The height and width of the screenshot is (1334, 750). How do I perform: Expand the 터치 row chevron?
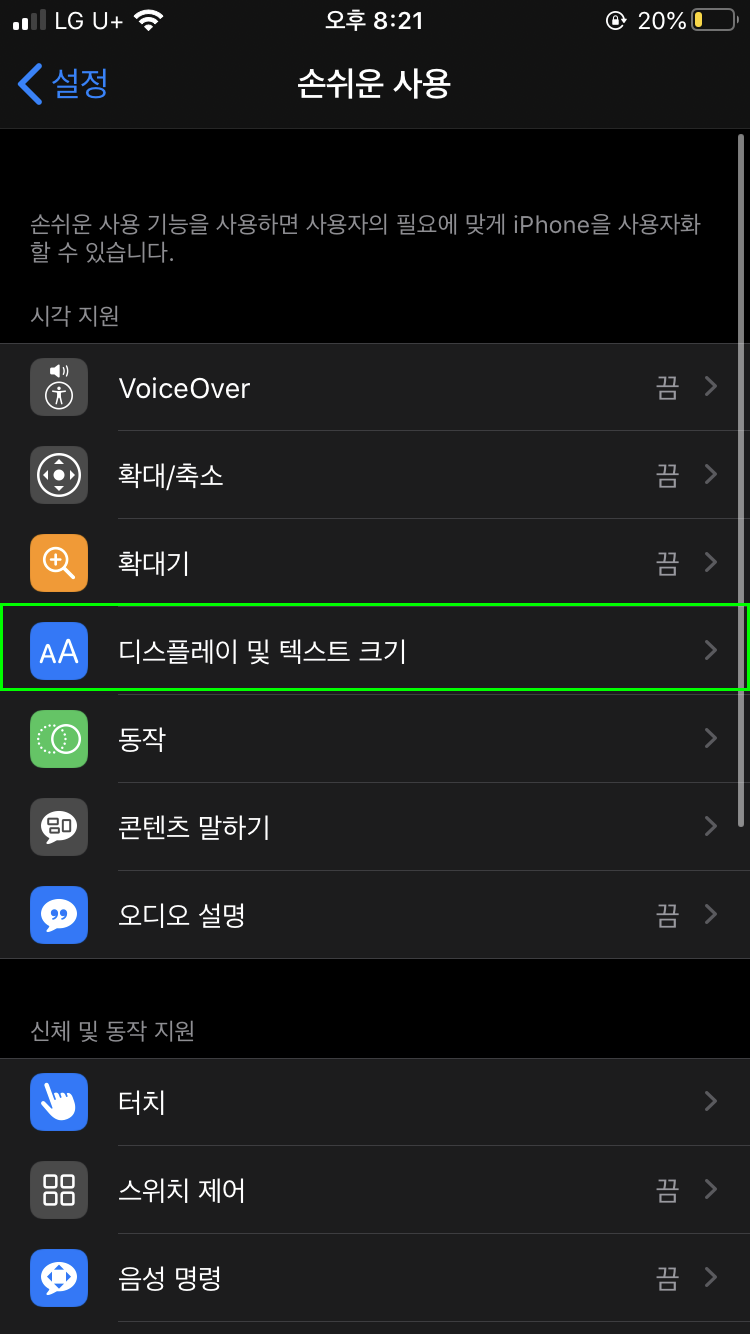711,1102
